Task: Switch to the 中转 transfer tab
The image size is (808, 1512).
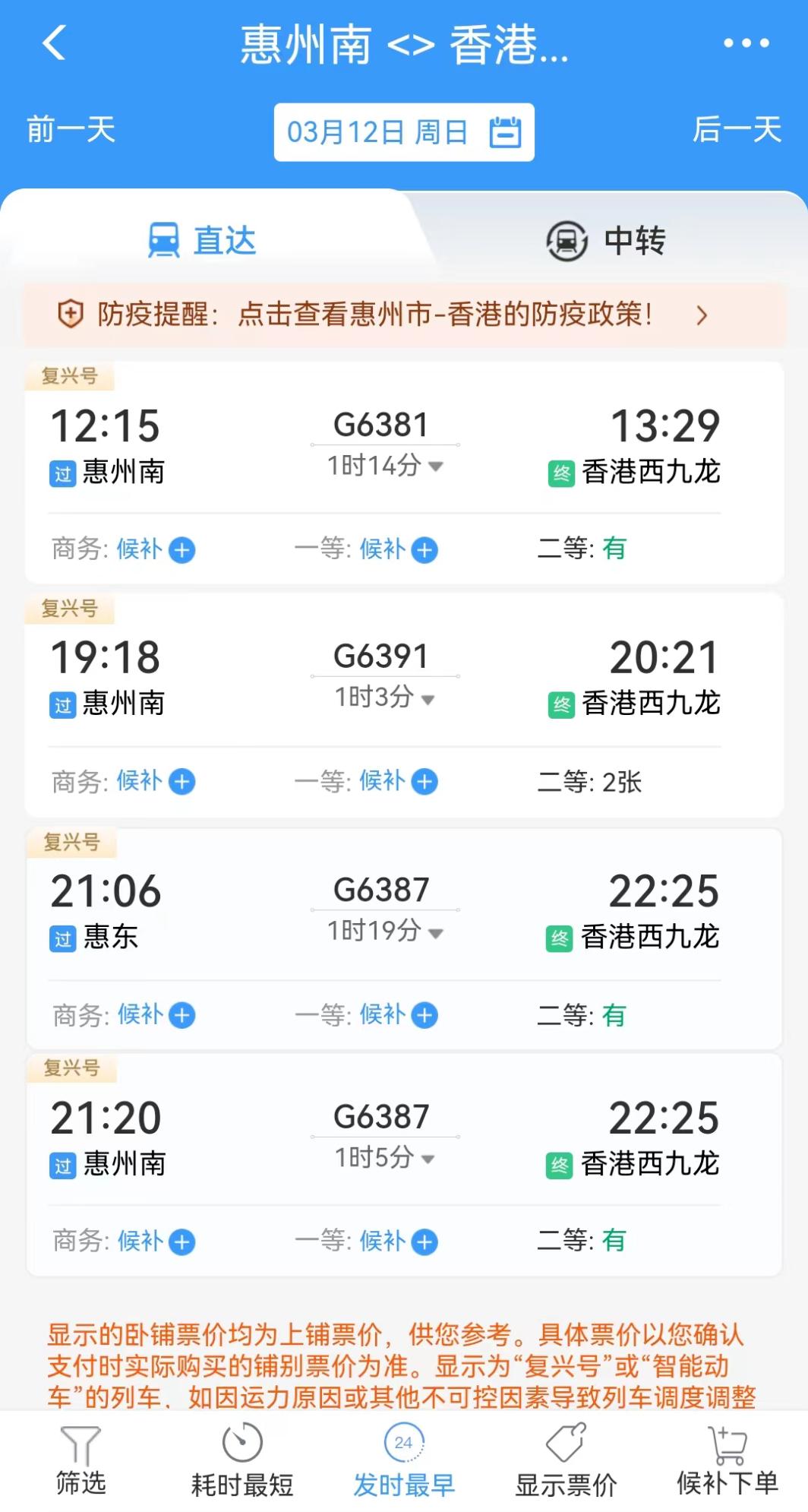Action: [606, 241]
